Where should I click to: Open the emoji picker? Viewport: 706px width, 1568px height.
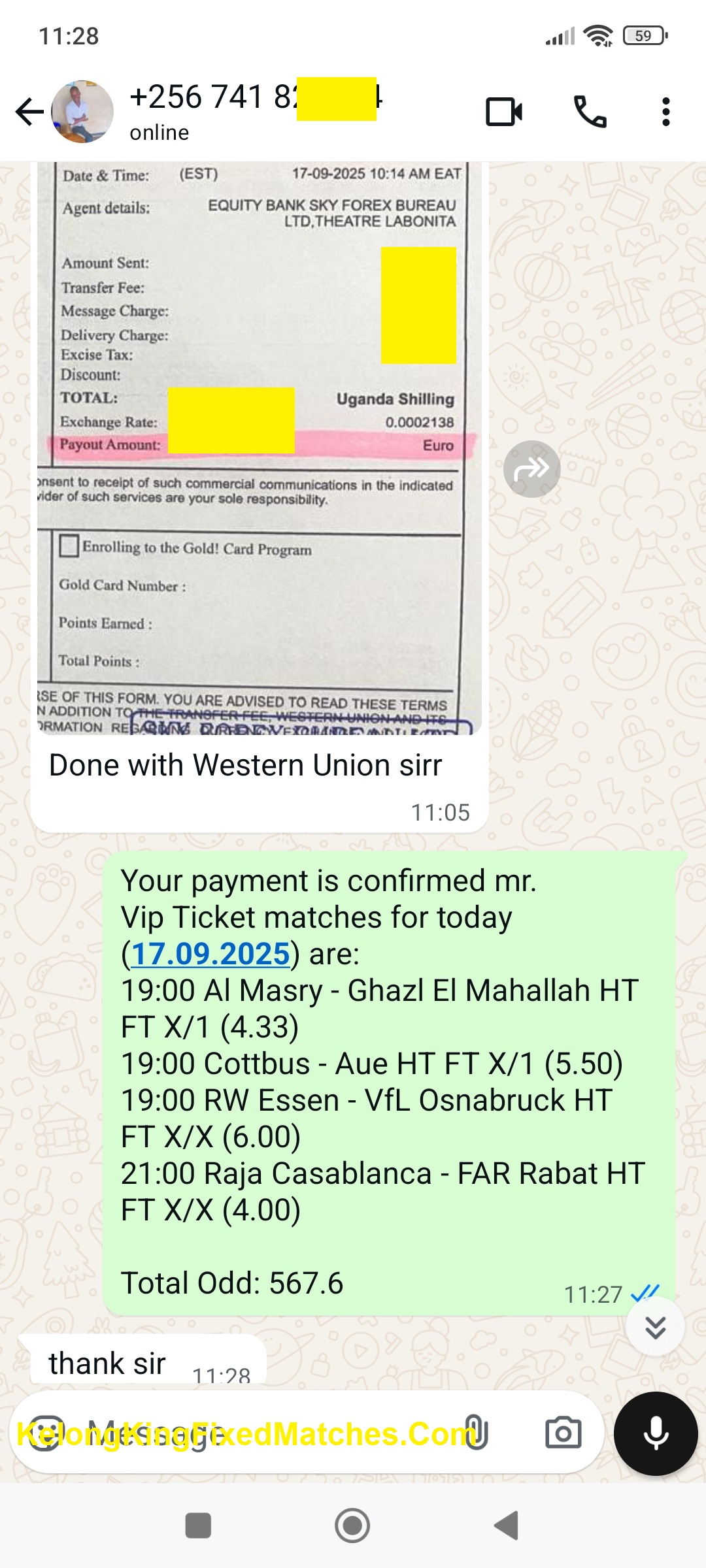(44, 1433)
